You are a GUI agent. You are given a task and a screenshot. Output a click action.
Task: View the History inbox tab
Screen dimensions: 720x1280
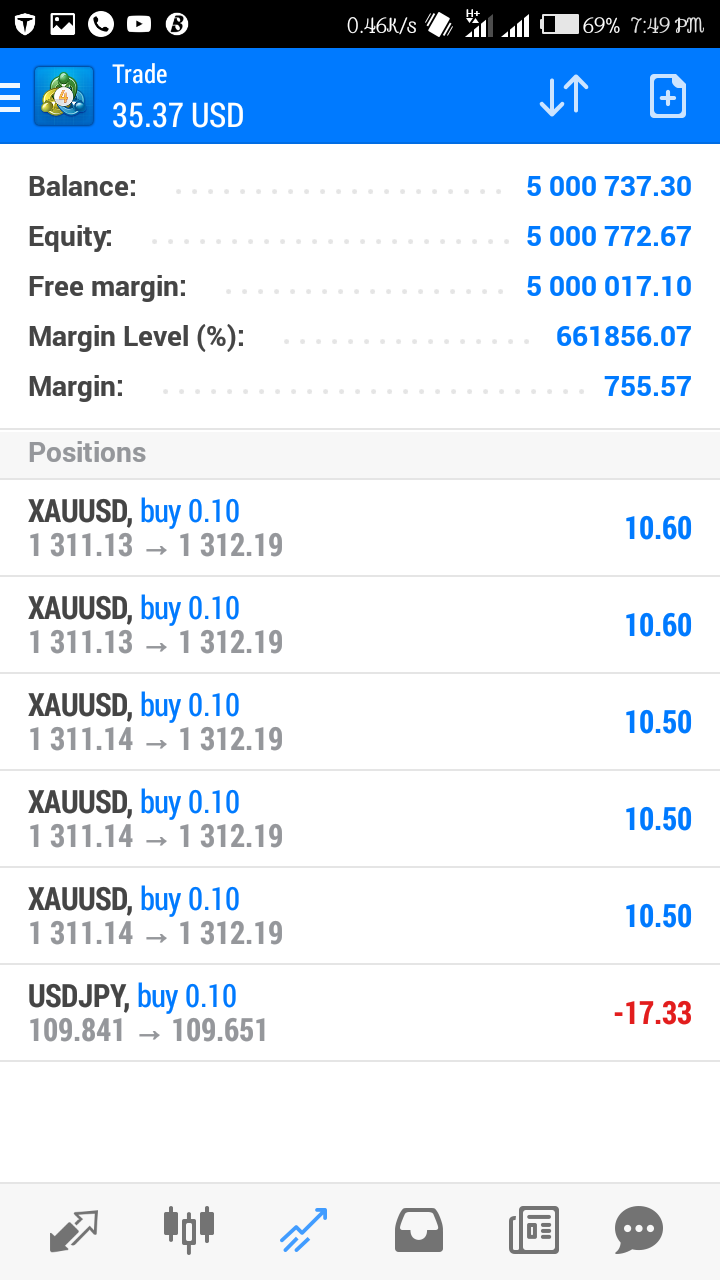pyautogui.click(x=419, y=1230)
